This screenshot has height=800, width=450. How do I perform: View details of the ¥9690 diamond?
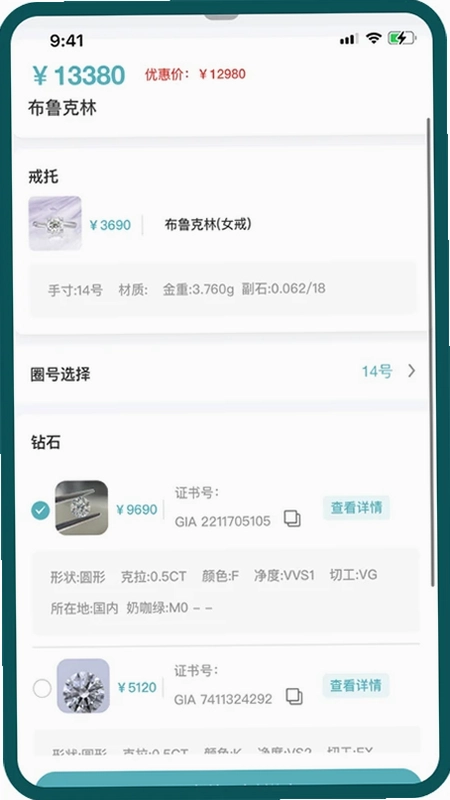[357, 508]
